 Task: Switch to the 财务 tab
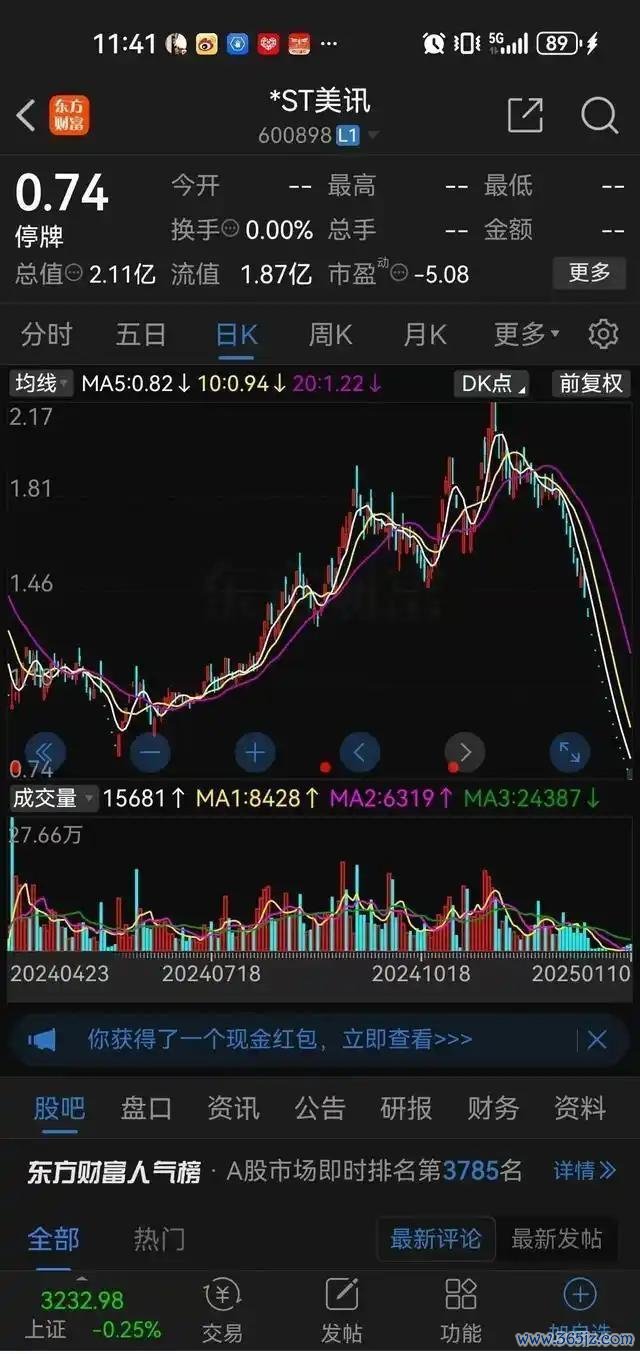493,1108
